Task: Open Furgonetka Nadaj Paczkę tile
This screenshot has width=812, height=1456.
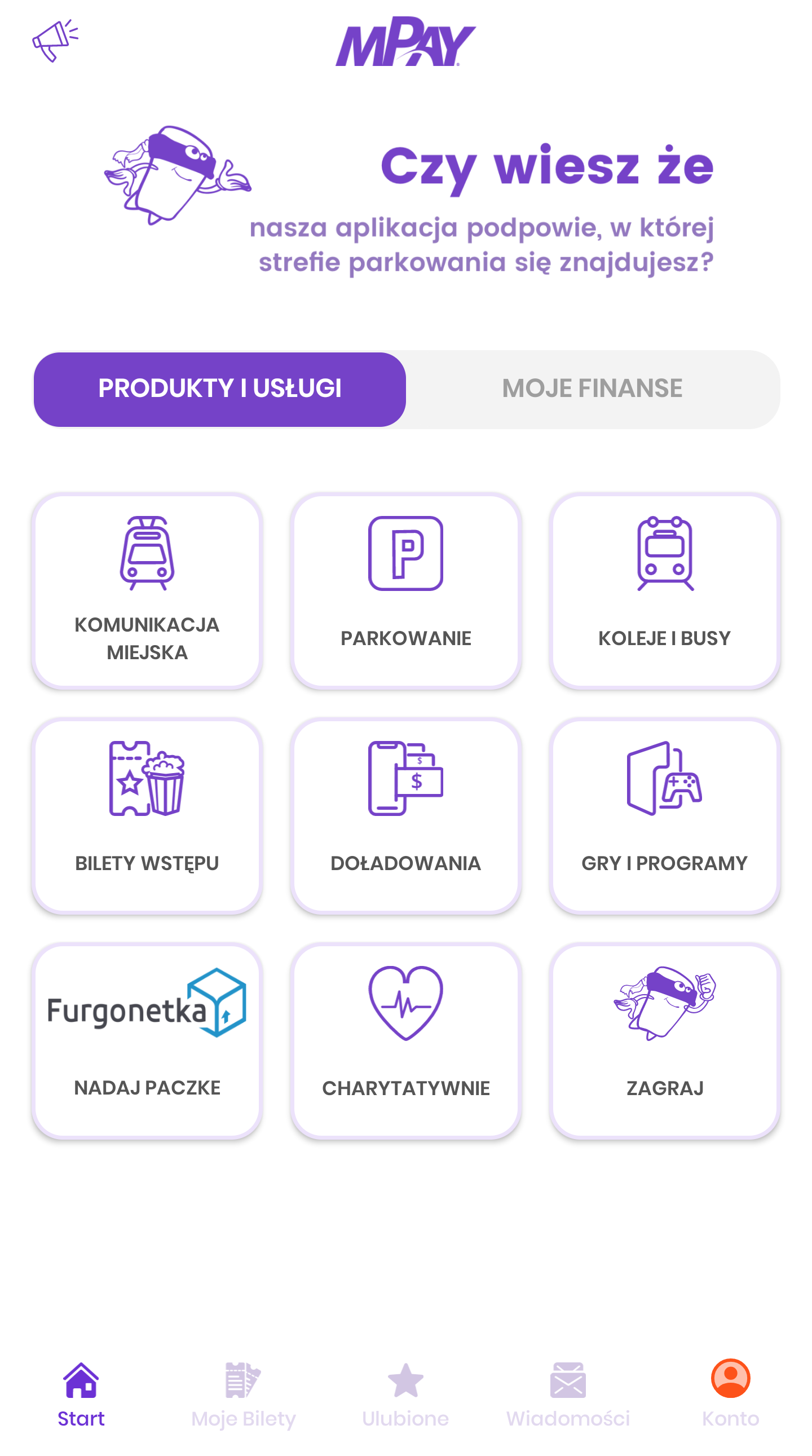Action: pos(147,1040)
